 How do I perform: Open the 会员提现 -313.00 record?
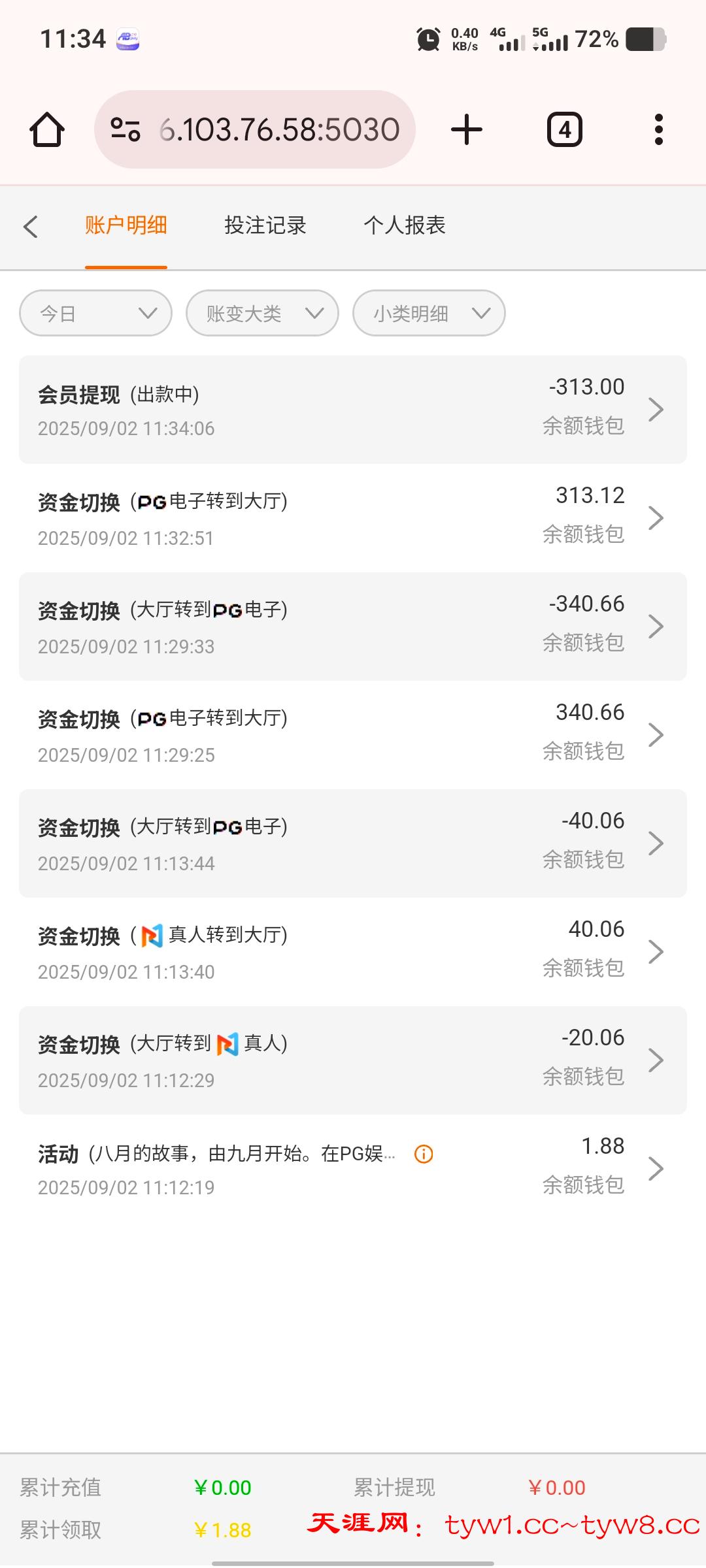coord(353,410)
